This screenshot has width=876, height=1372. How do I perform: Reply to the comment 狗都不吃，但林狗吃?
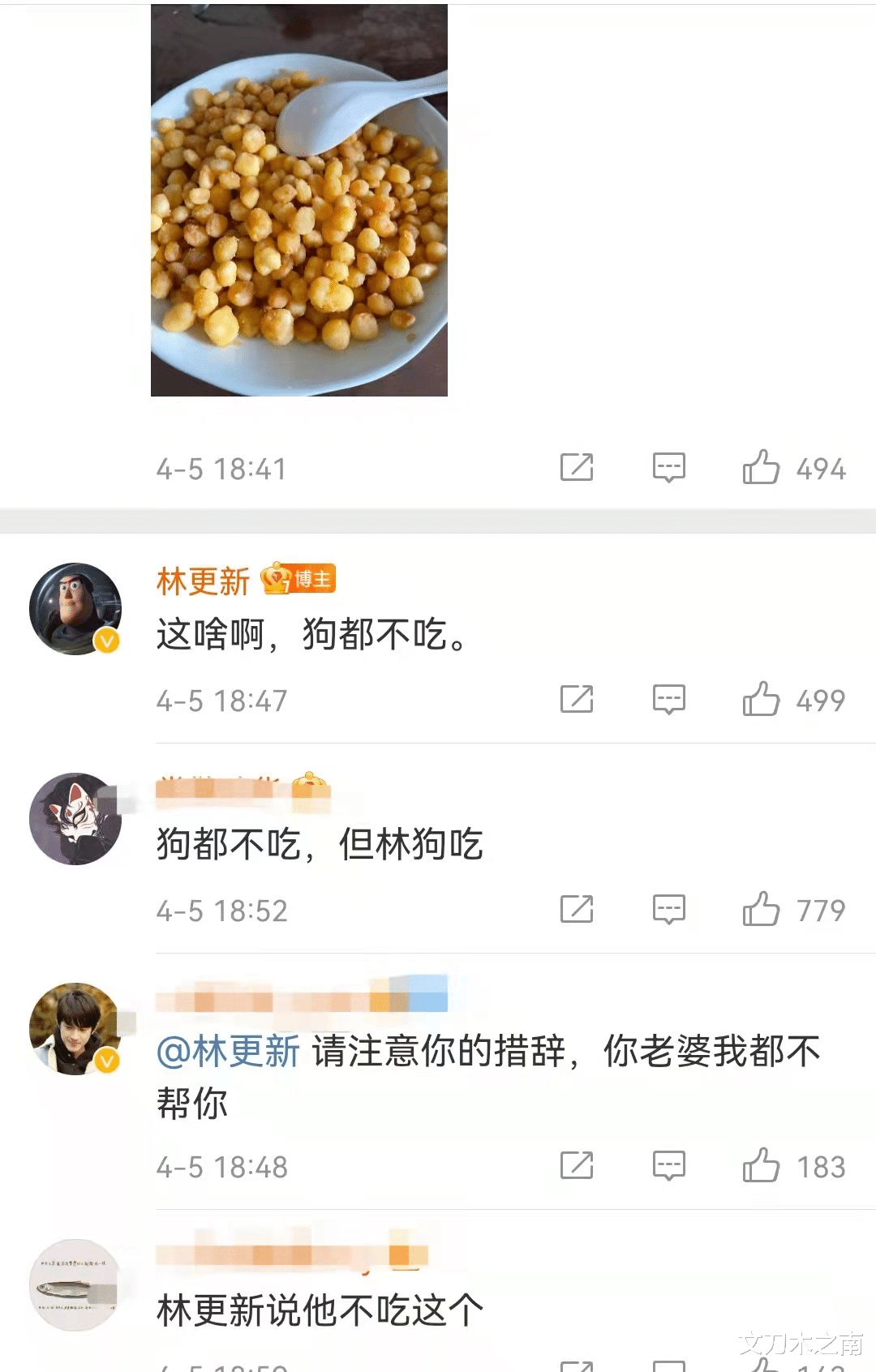coord(669,909)
